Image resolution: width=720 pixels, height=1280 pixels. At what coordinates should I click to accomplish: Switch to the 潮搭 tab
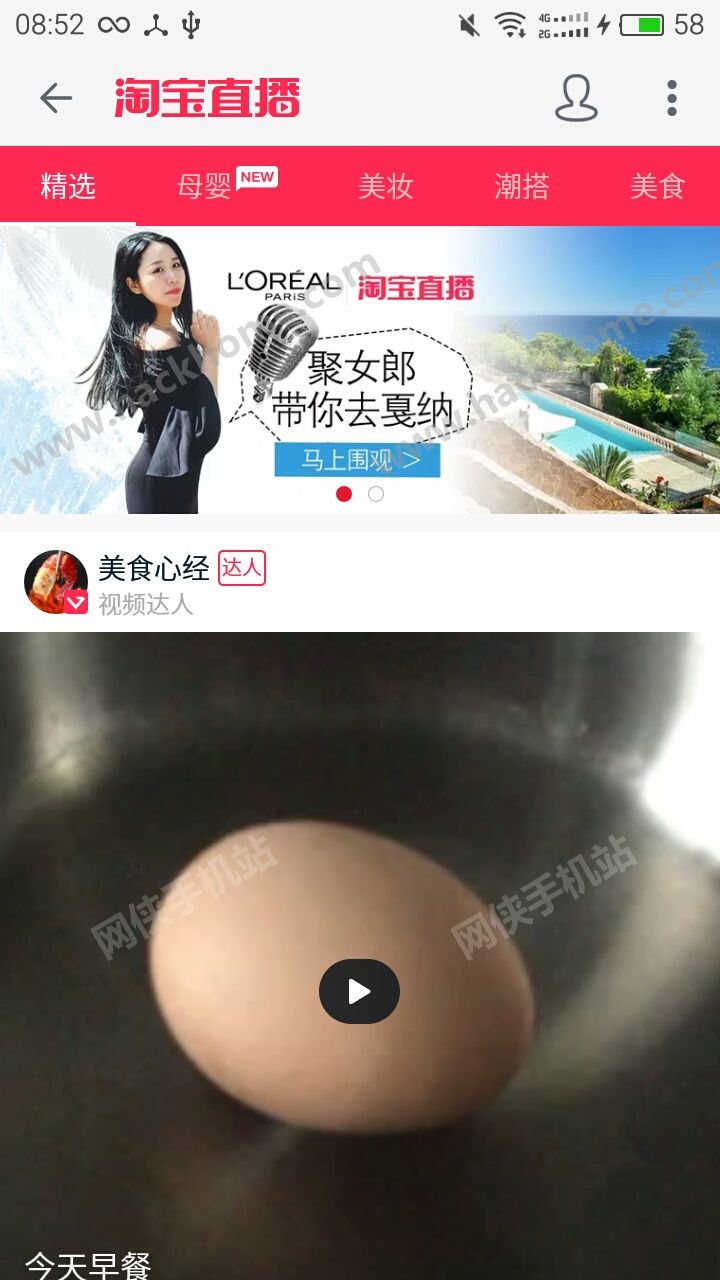(x=522, y=186)
